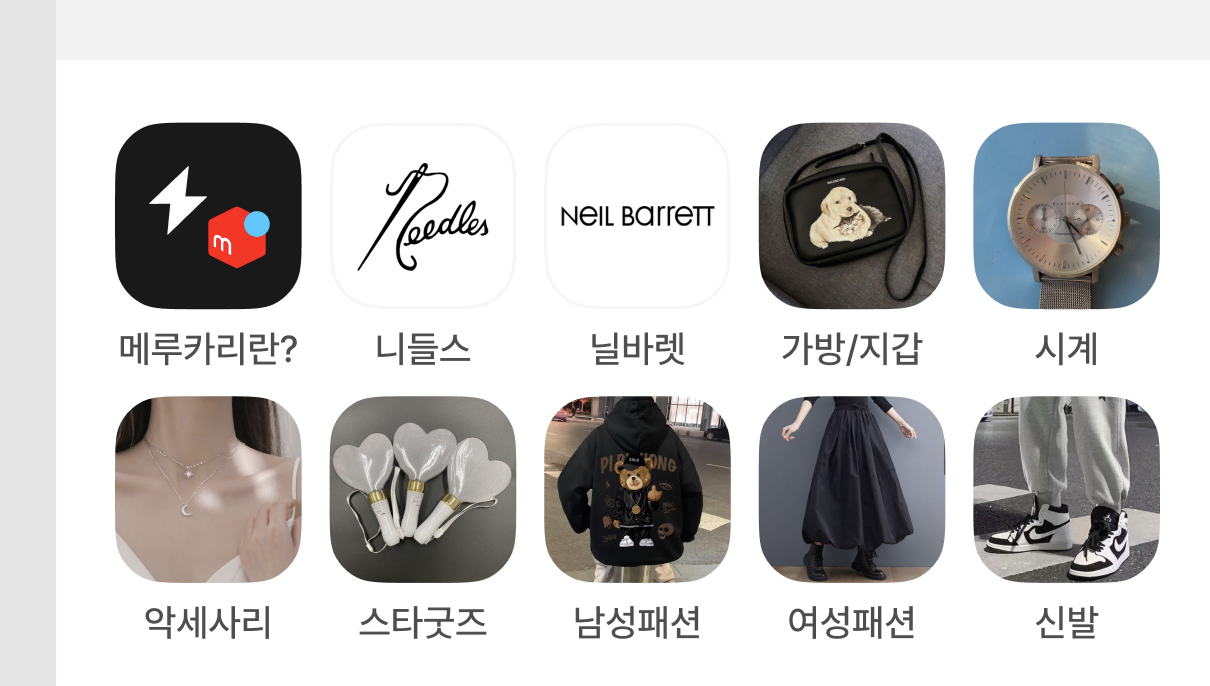The image size is (1210, 686).
Task: Open the 메루카리란? guide tile
Action: pyautogui.click(x=208, y=216)
